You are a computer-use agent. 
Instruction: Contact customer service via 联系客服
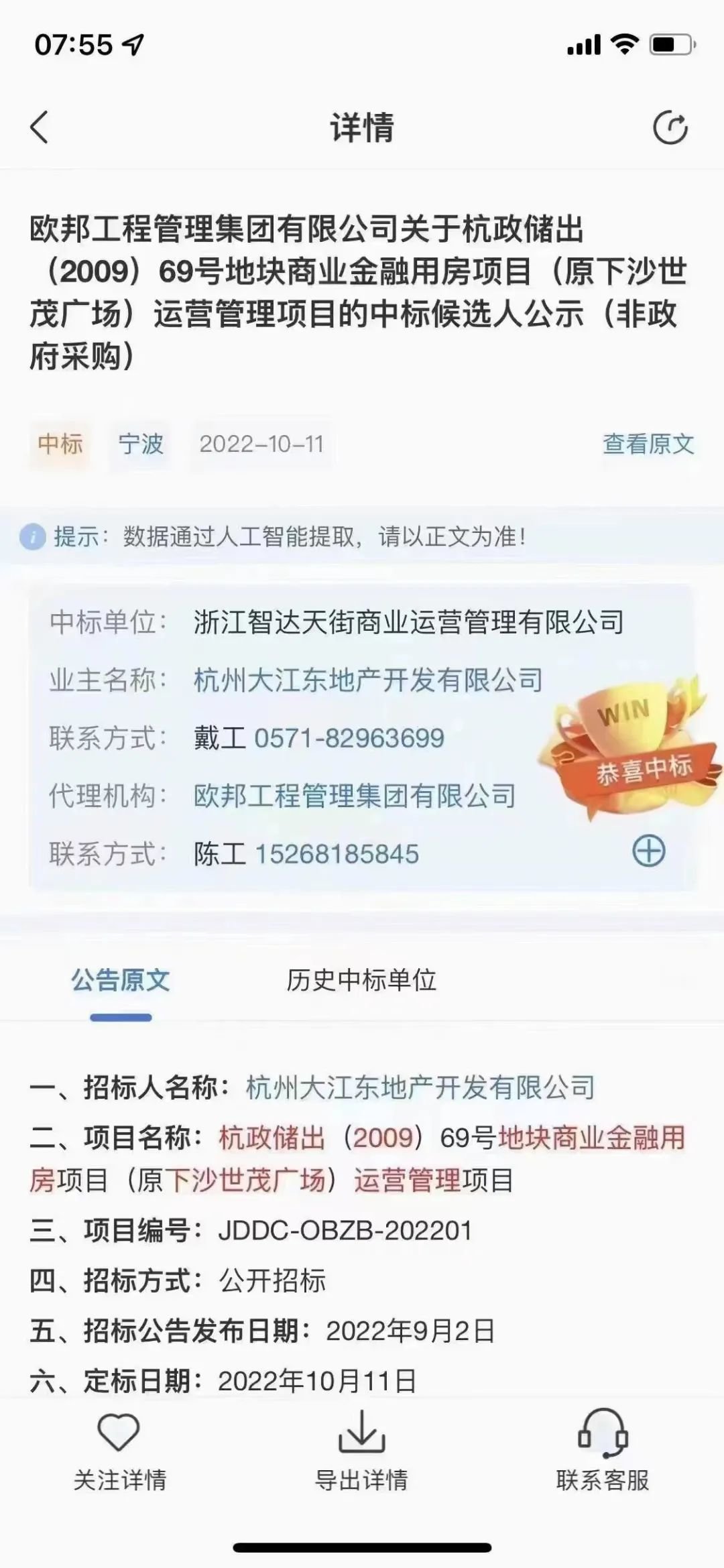(602, 1448)
